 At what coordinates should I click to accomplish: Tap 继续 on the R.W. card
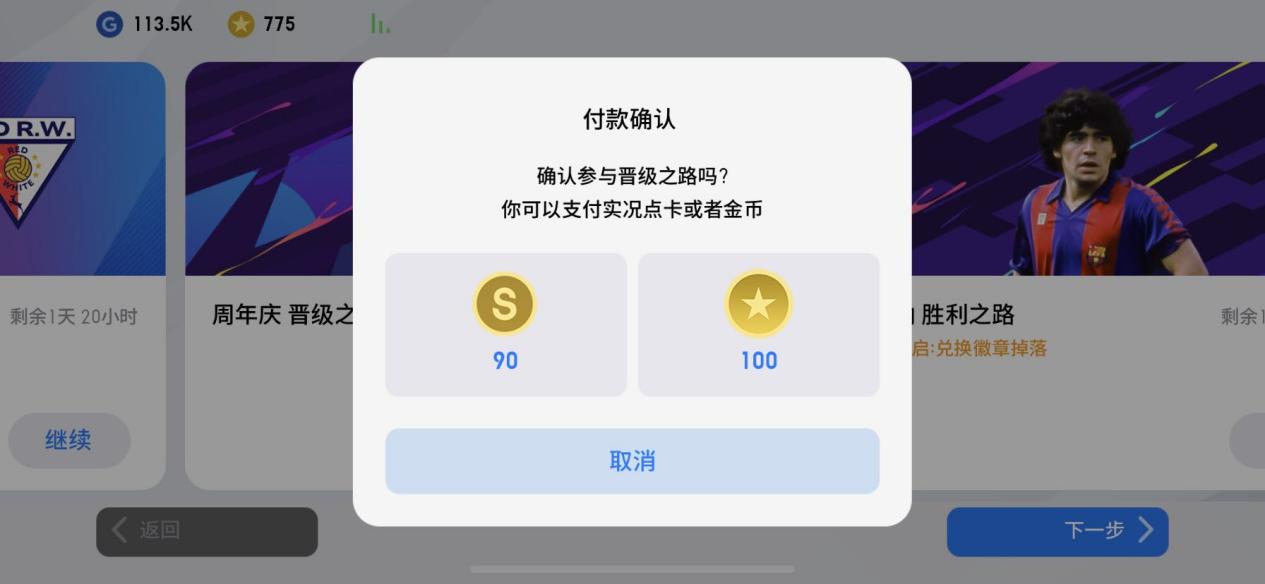pyautogui.click(x=69, y=440)
